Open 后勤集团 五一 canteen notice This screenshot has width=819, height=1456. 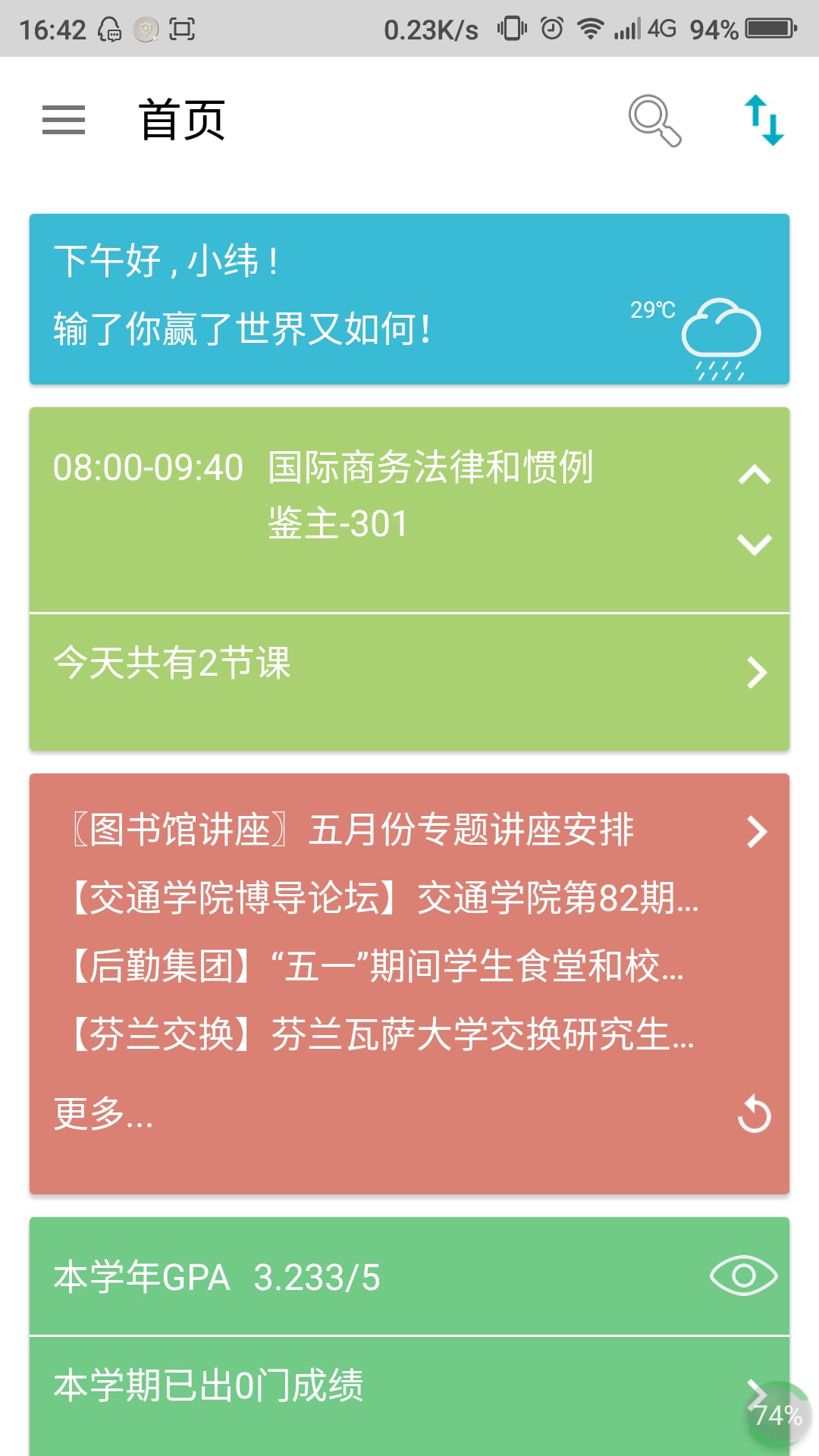[376, 966]
